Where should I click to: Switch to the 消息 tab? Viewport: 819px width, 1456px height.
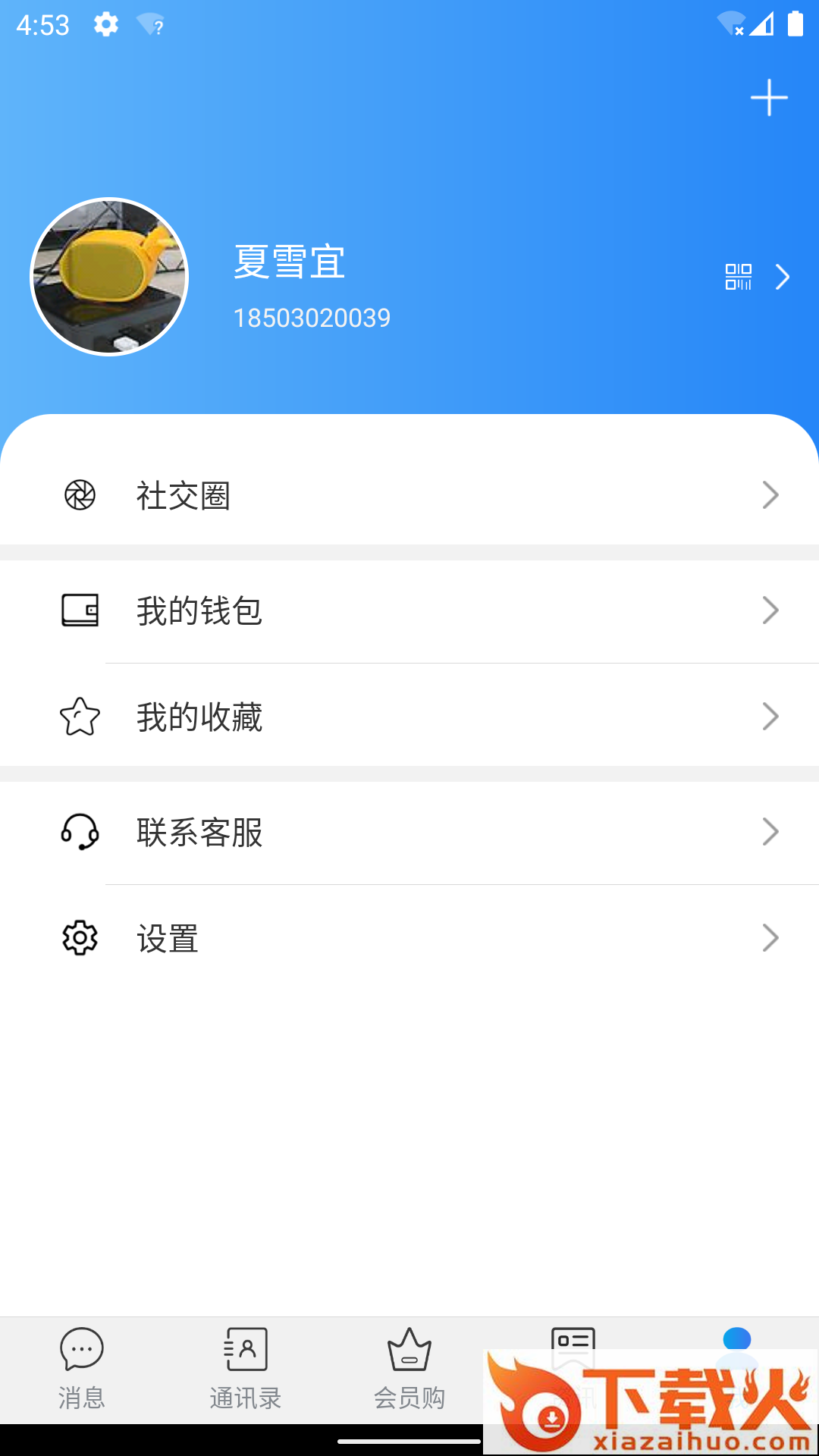click(82, 1369)
